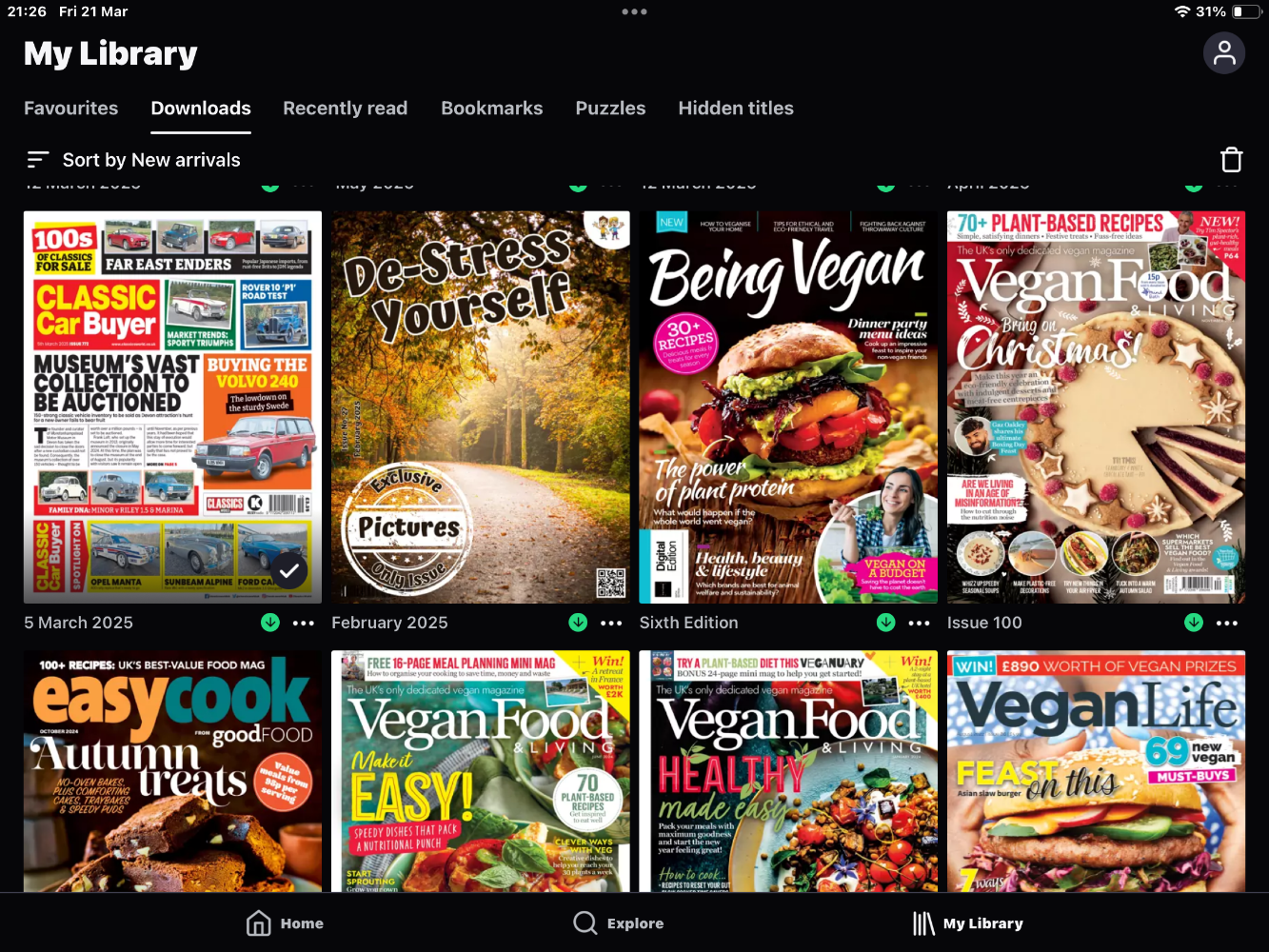Open the Easy Cook Autumn treats cover
This screenshot has height=952, width=1269.
(x=172, y=771)
